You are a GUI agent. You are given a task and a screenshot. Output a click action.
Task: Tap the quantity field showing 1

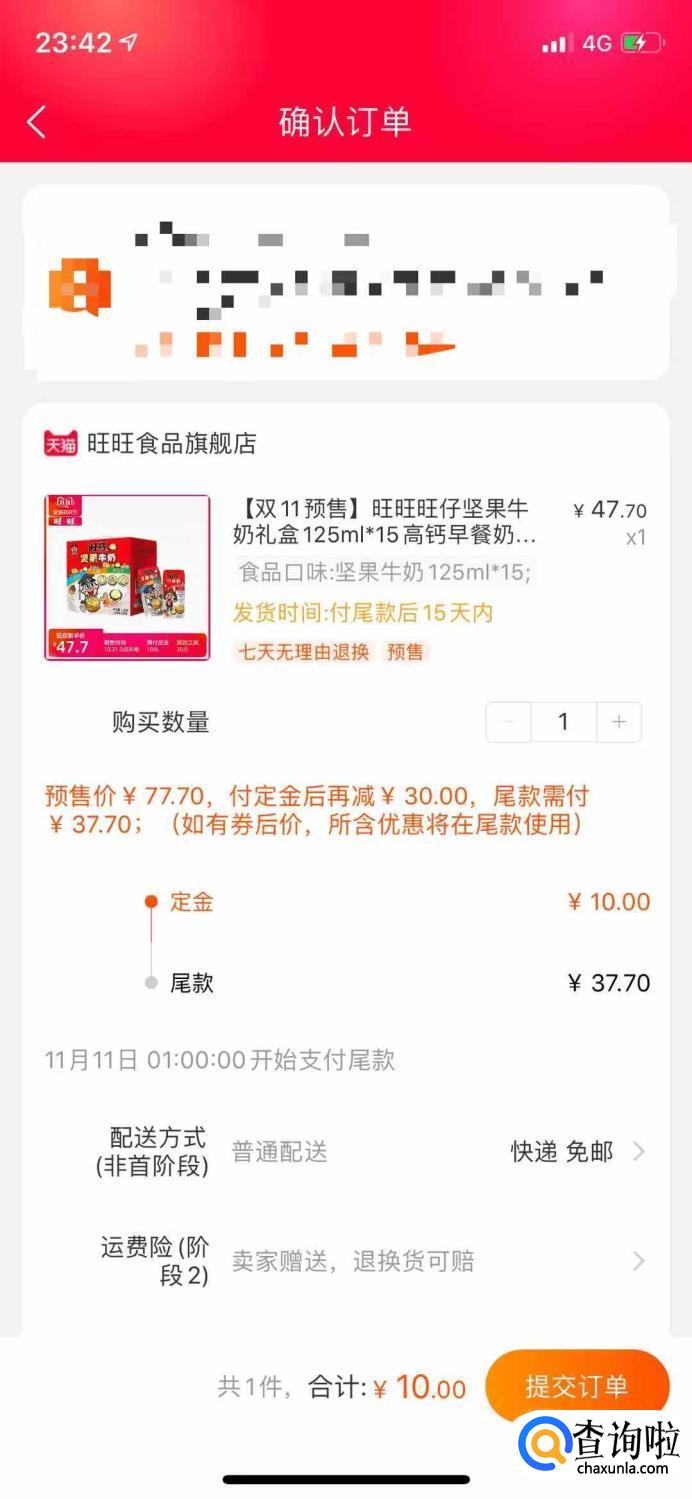click(563, 722)
